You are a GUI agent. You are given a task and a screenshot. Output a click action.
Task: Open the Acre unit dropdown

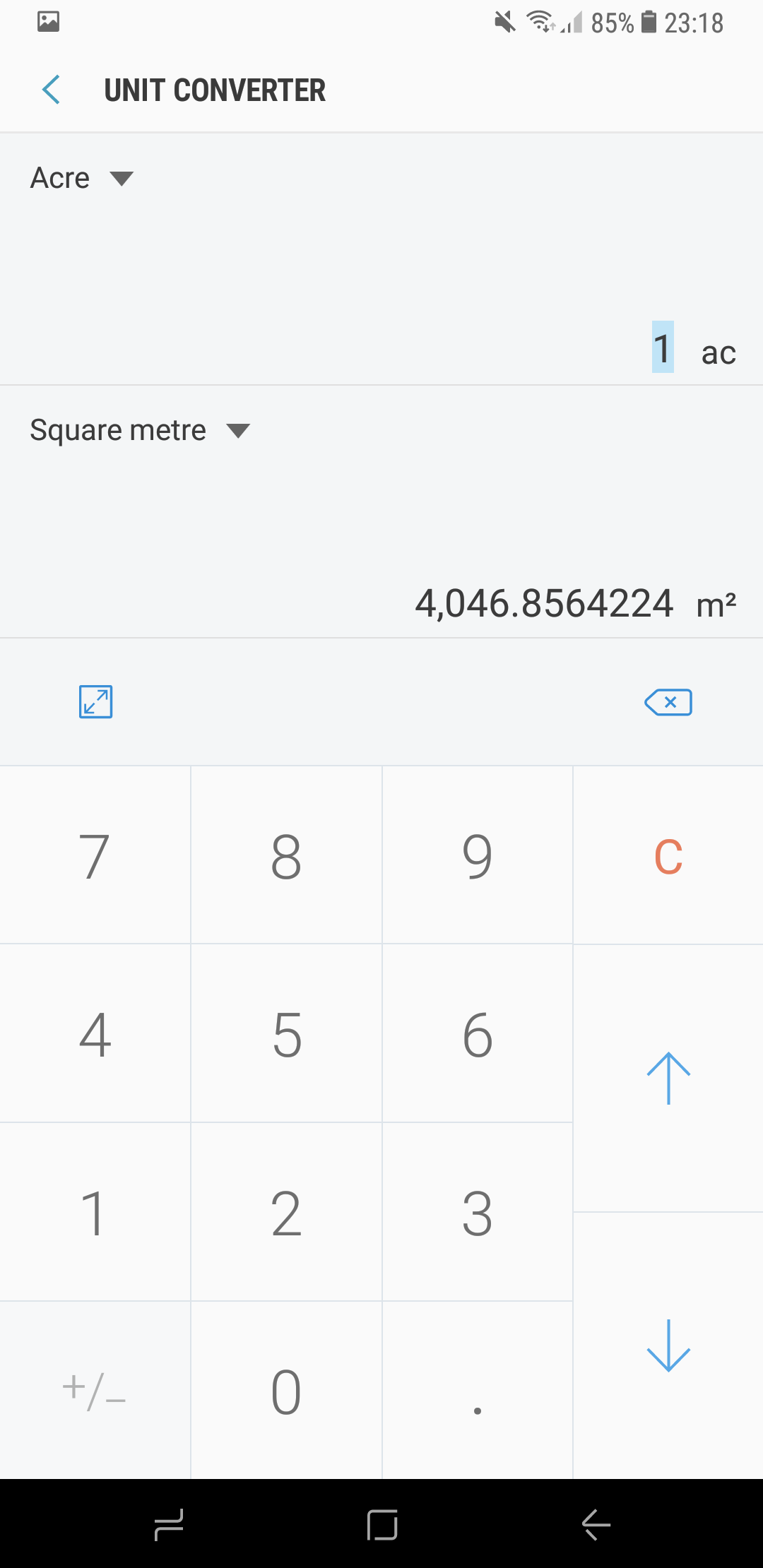click(81, 178)
